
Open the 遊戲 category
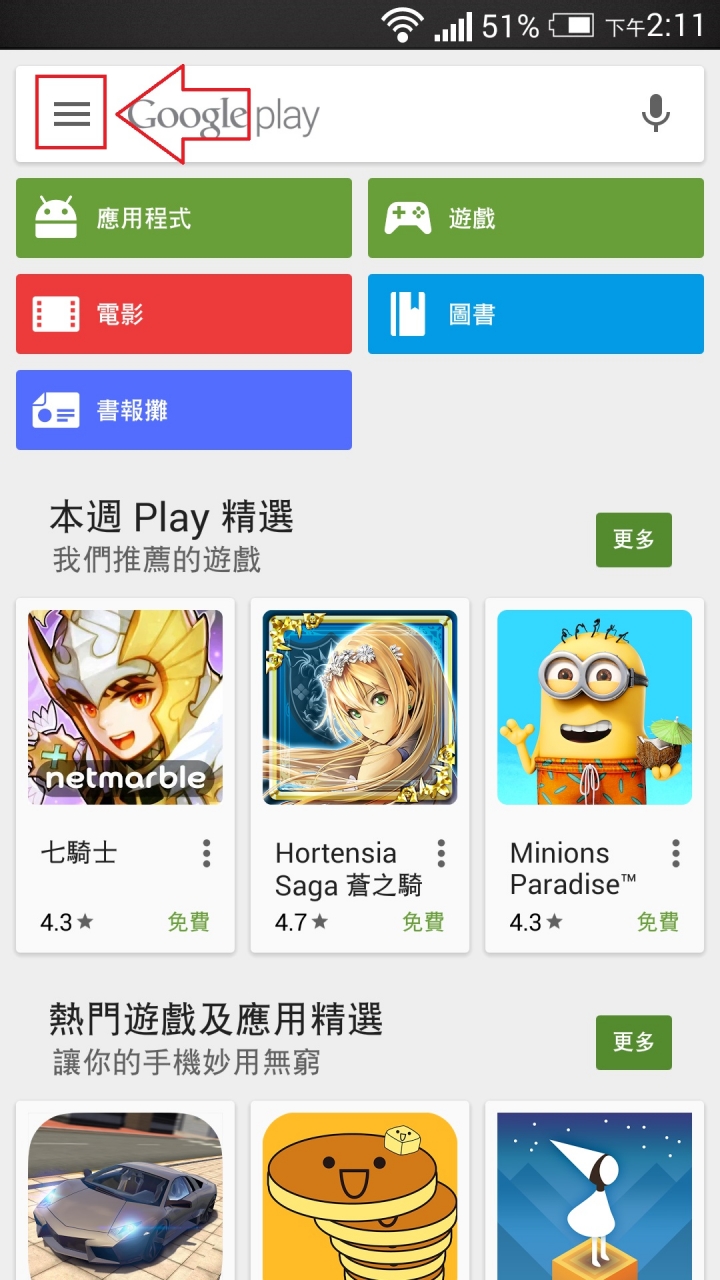(x=535, y=218)
